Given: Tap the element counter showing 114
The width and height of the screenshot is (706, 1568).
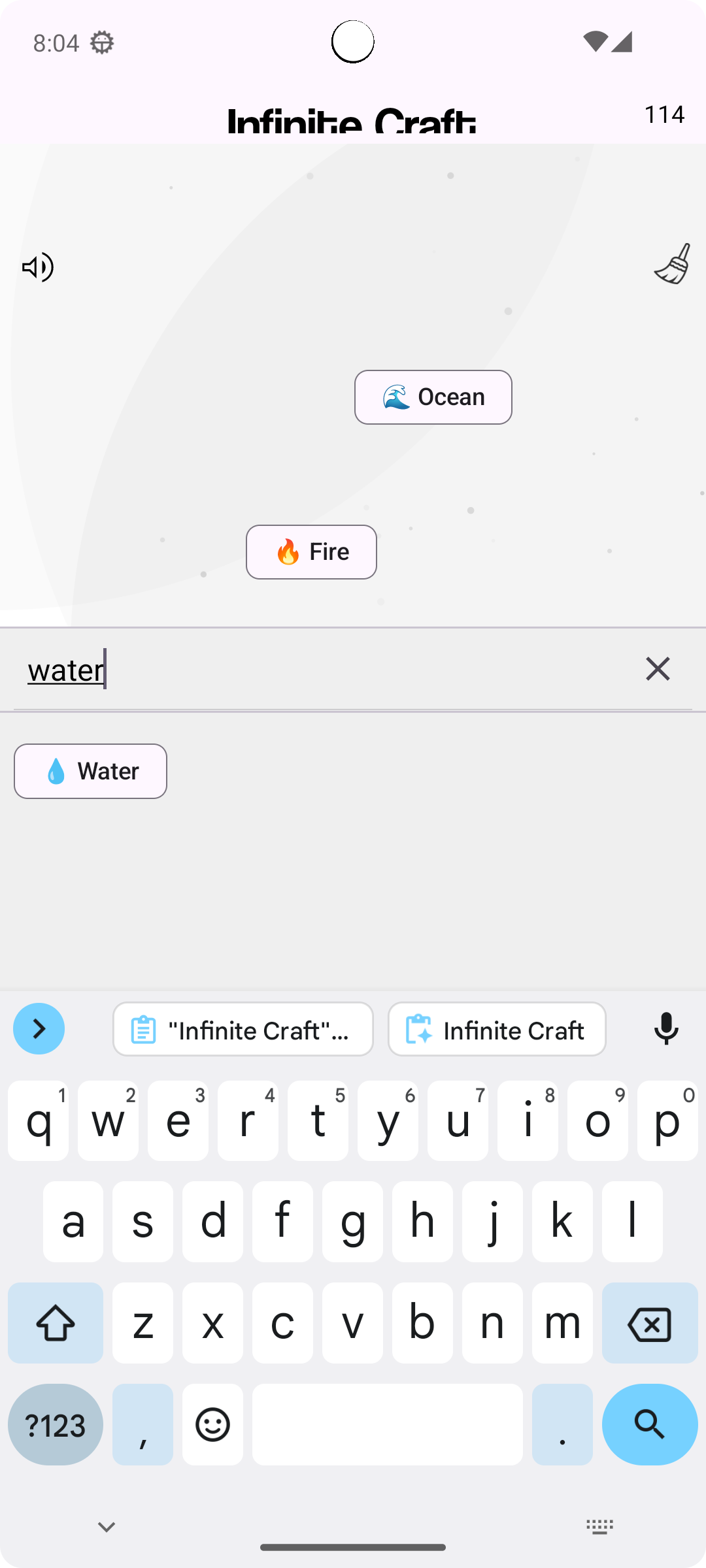Looking at the screenshot, I should 664,114.
